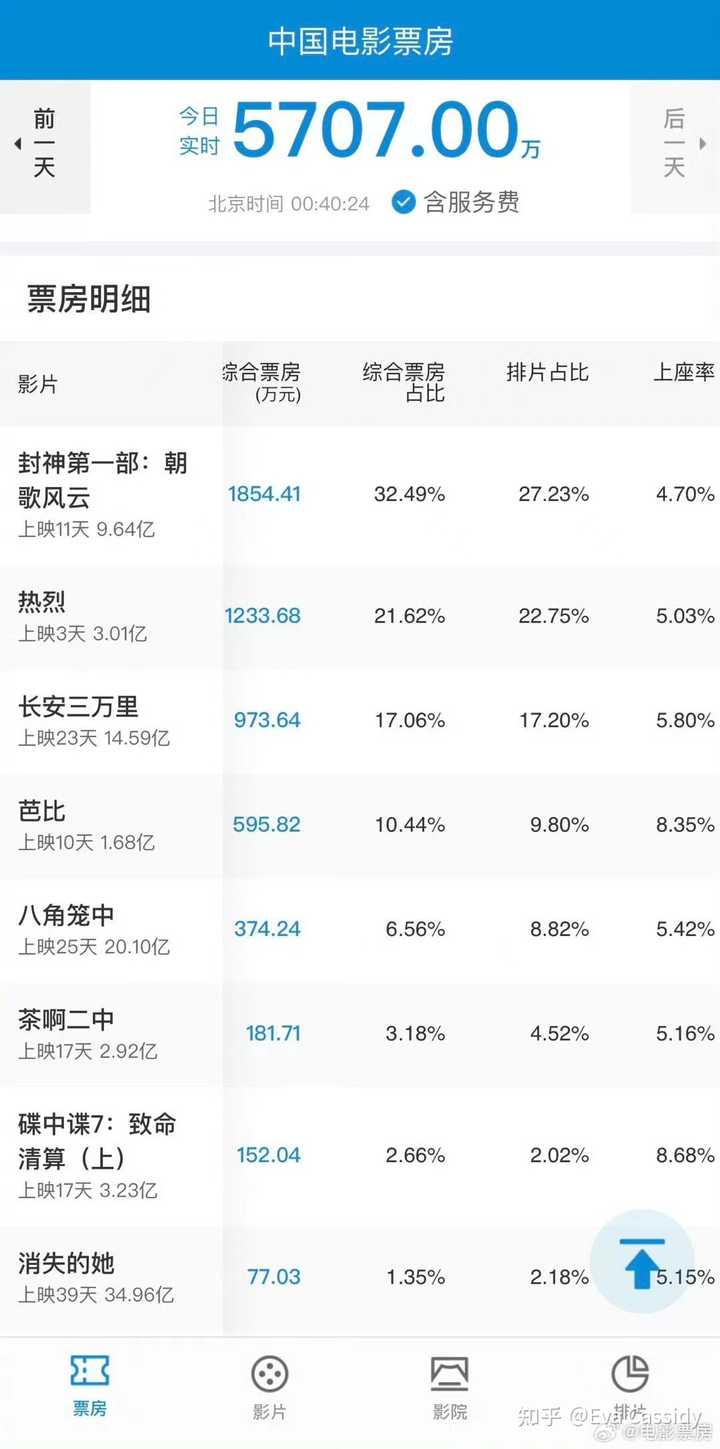720x1449 pixels.
Task: Go to the next day 后一天
Action: pyautogui.click(x=675, y=146)
